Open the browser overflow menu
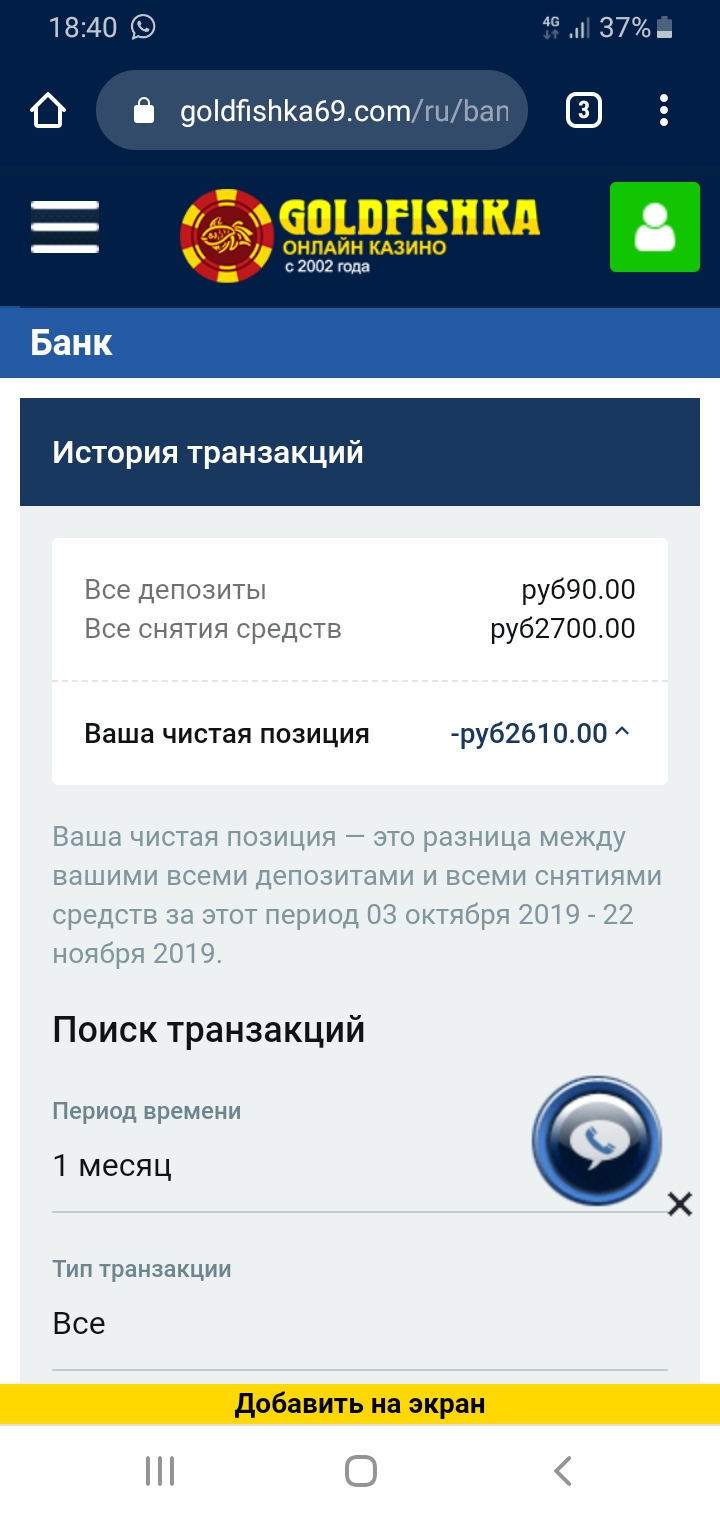The width and height of the screenshot is (720, 1520). (664, 110)
